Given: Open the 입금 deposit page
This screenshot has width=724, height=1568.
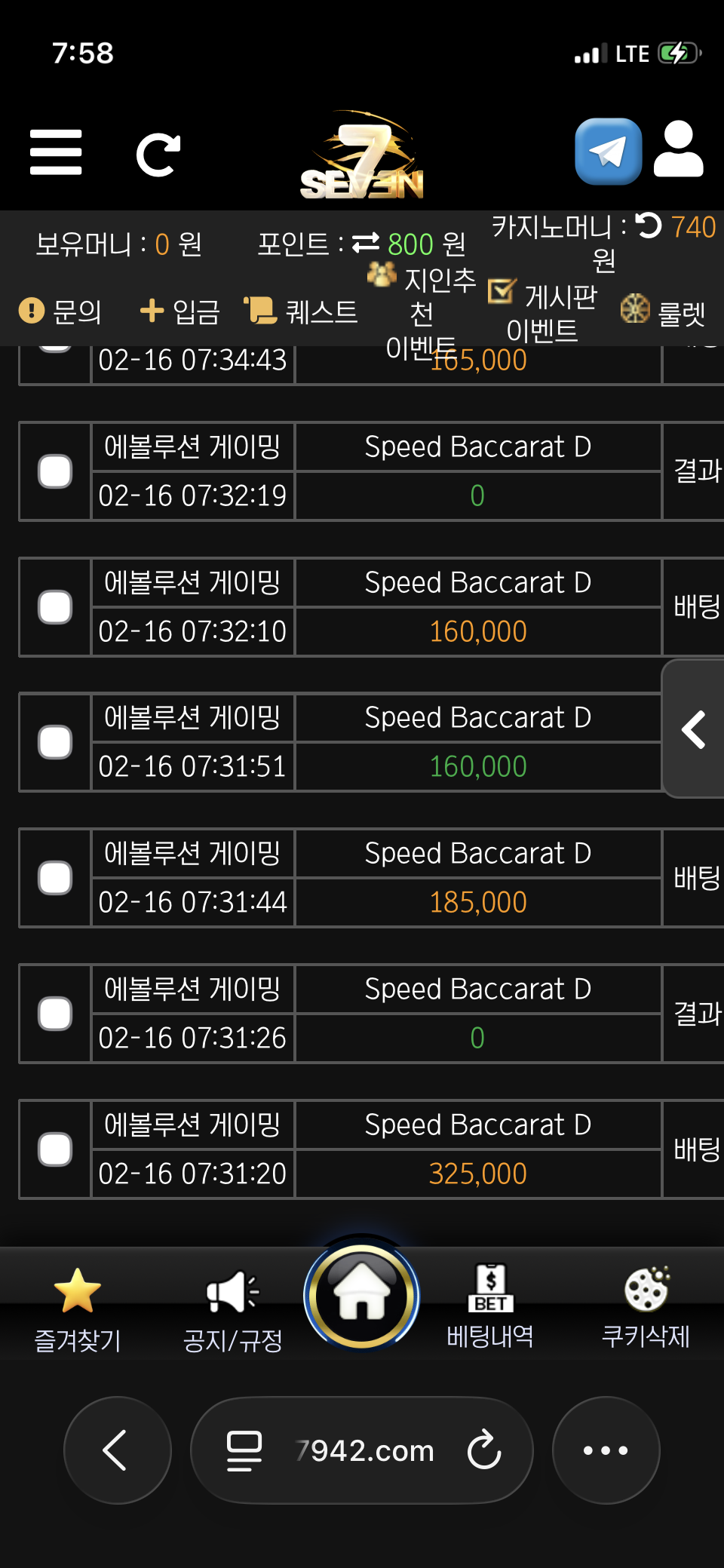Looking at the screenshot, I should point(180,311).
